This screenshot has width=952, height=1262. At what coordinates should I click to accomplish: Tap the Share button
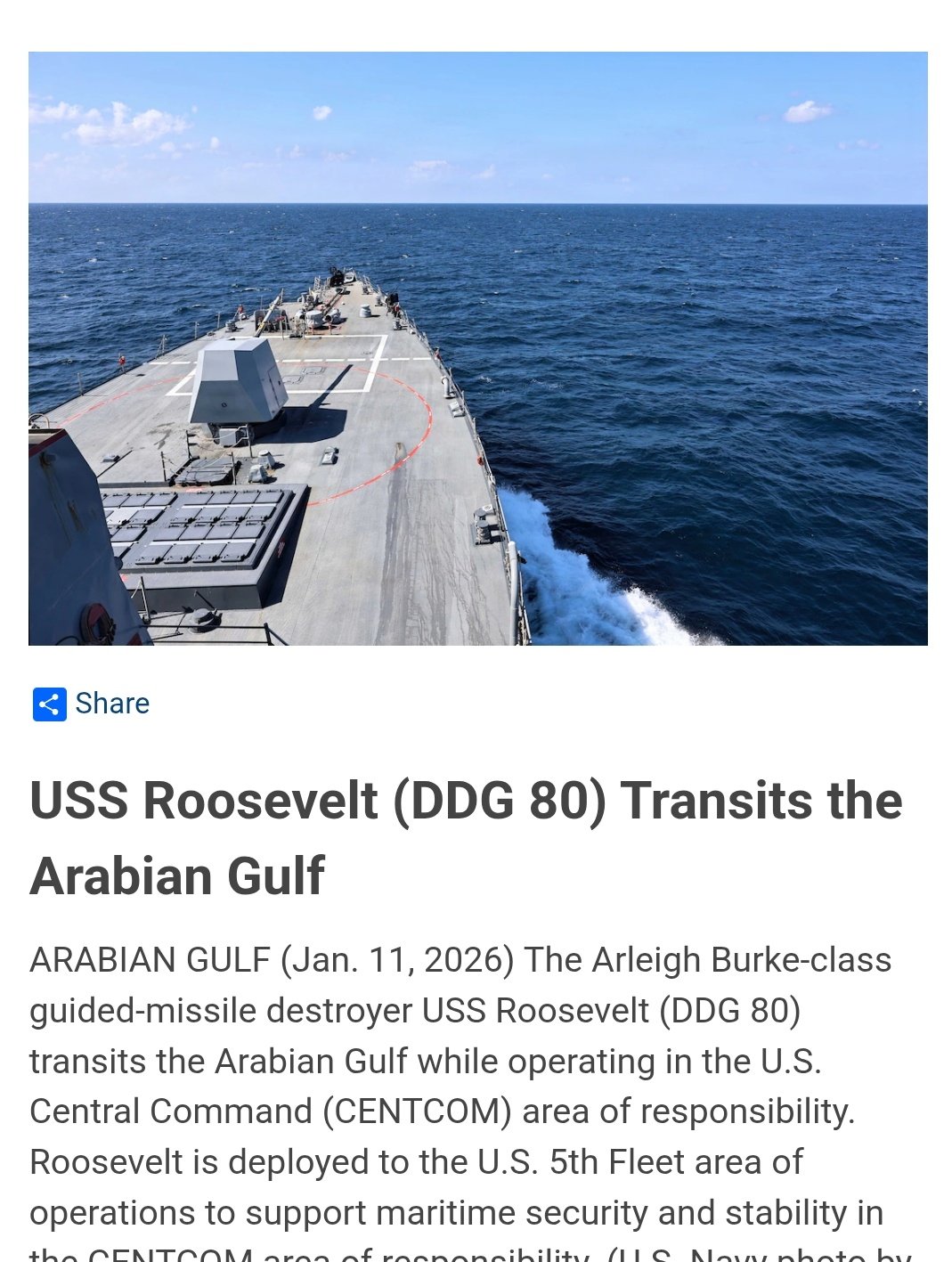pyautogui.click(x=91, y=704)
